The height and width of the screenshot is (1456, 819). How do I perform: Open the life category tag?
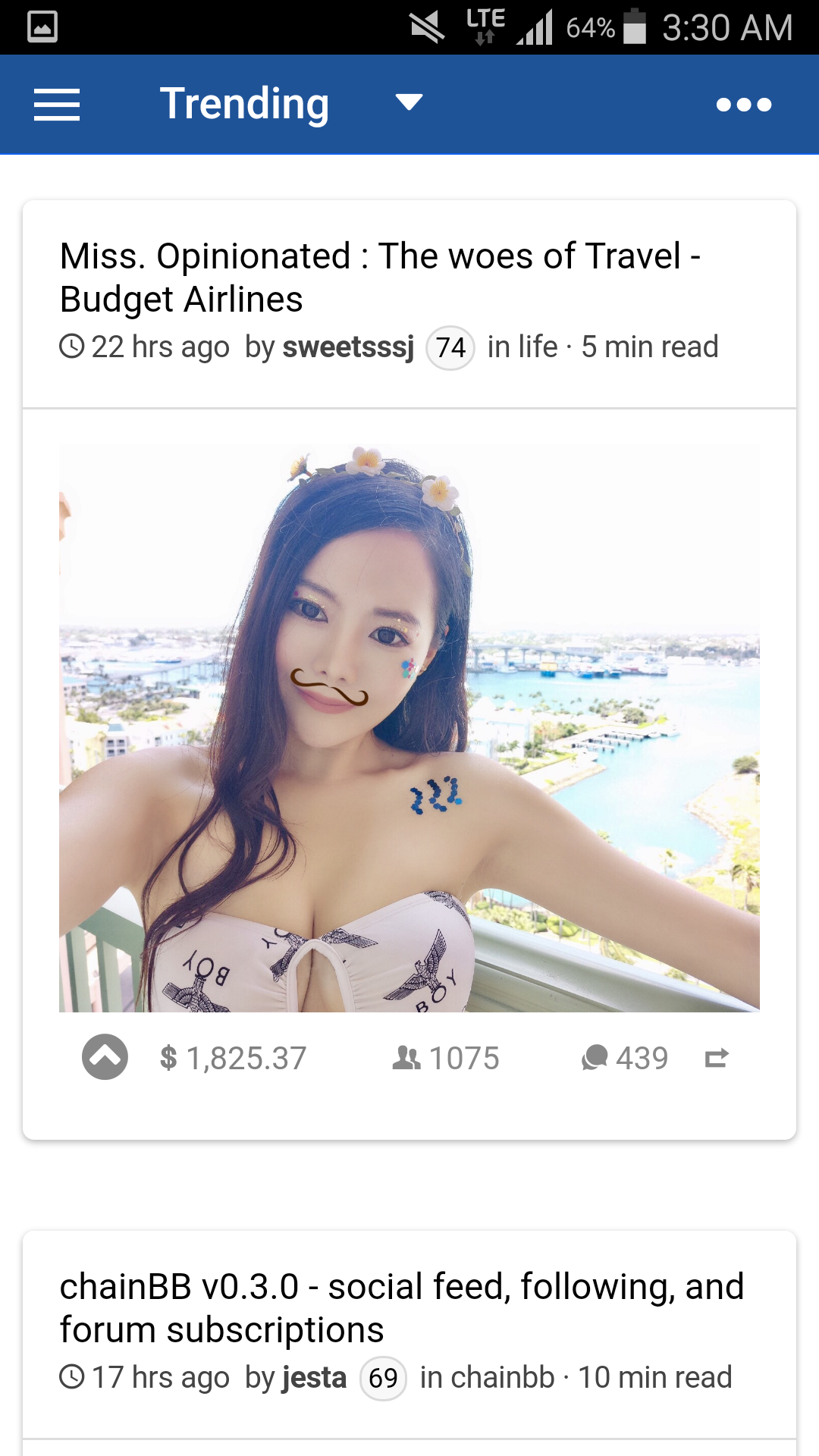538,347
